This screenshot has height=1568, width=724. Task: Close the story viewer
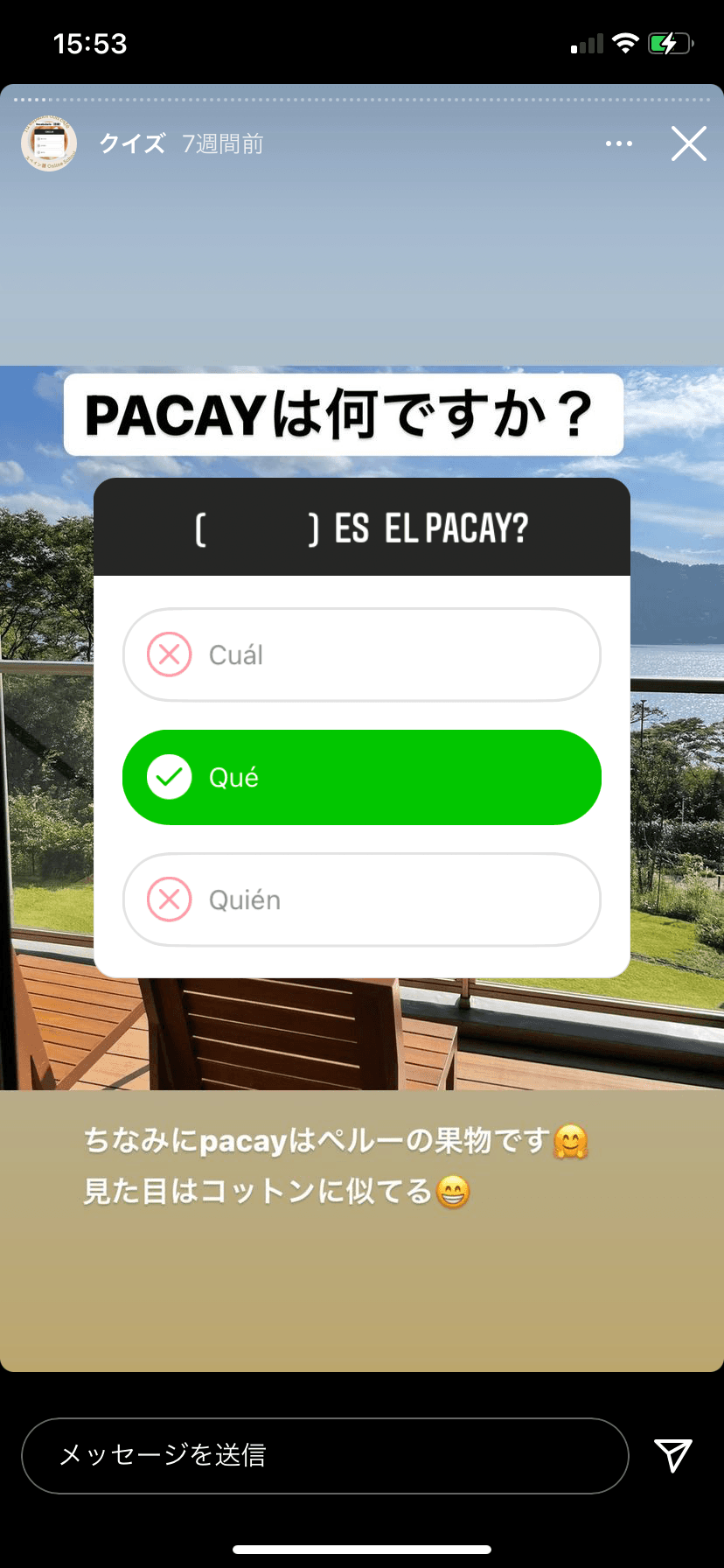pyautogui.click(x=688, y=143)
